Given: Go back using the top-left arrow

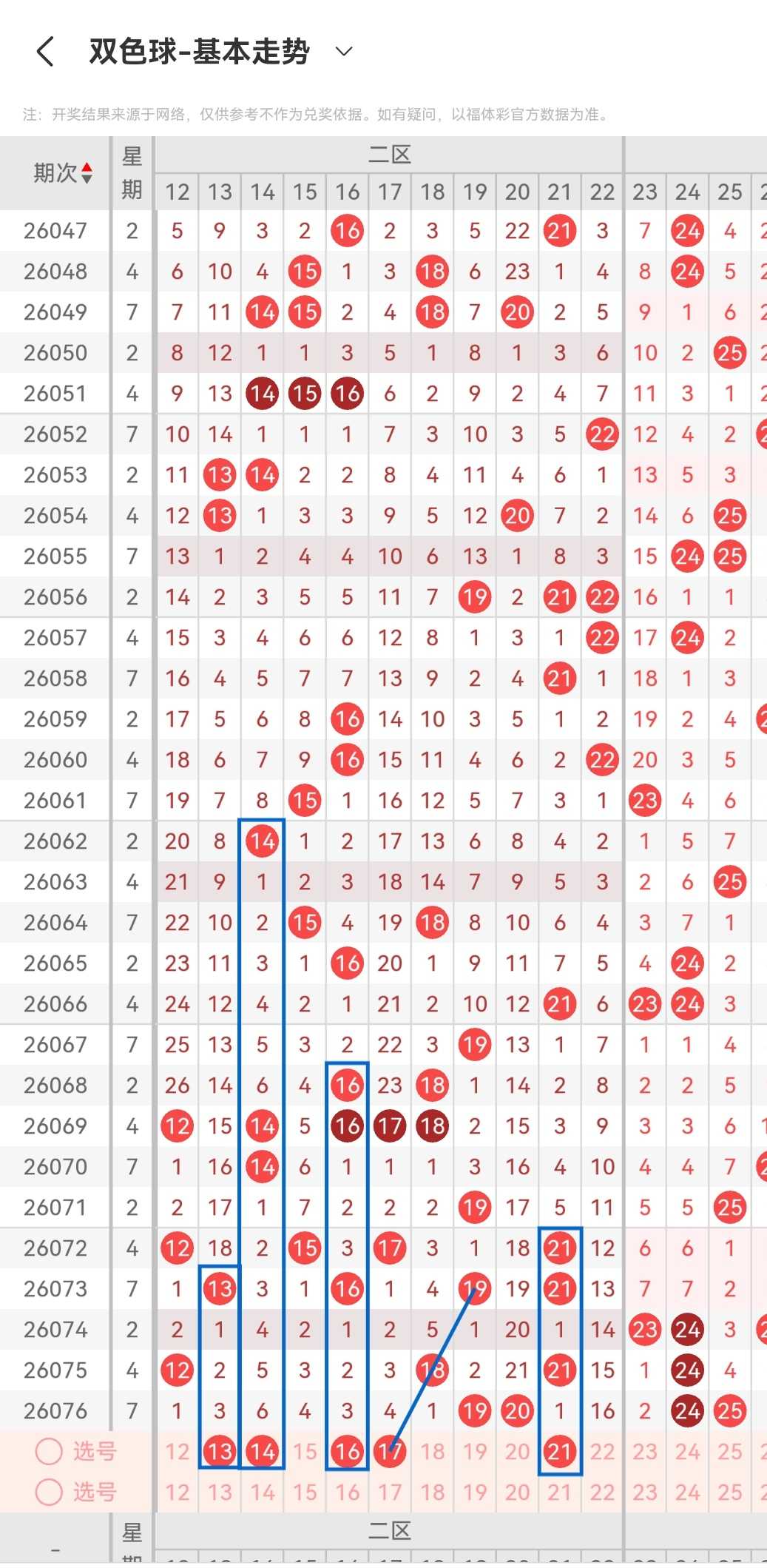Looking at the screenshot, I should (45, 52).
